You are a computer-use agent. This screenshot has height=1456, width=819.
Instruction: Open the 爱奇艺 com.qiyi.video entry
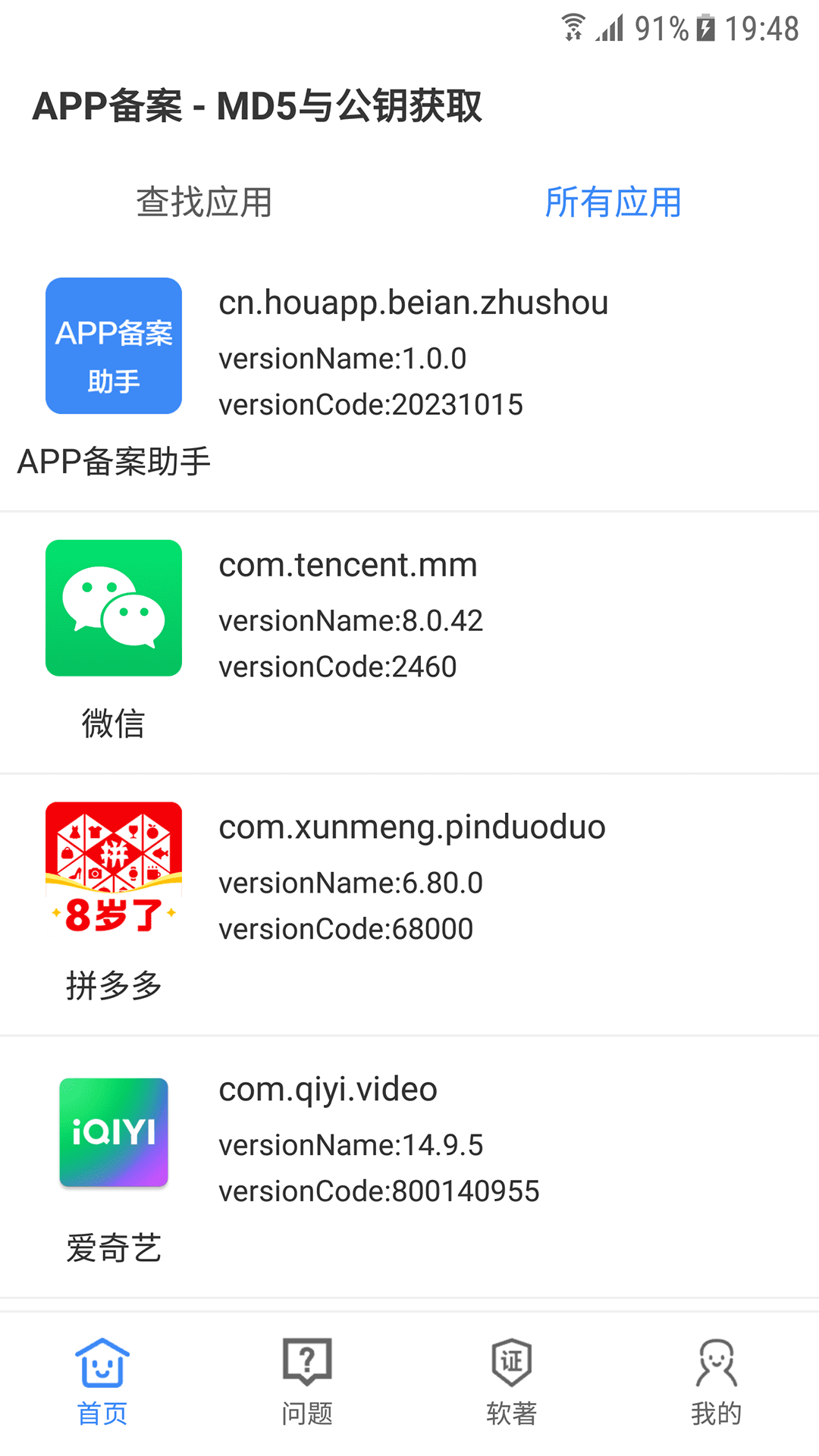(x=409, y=1167)
